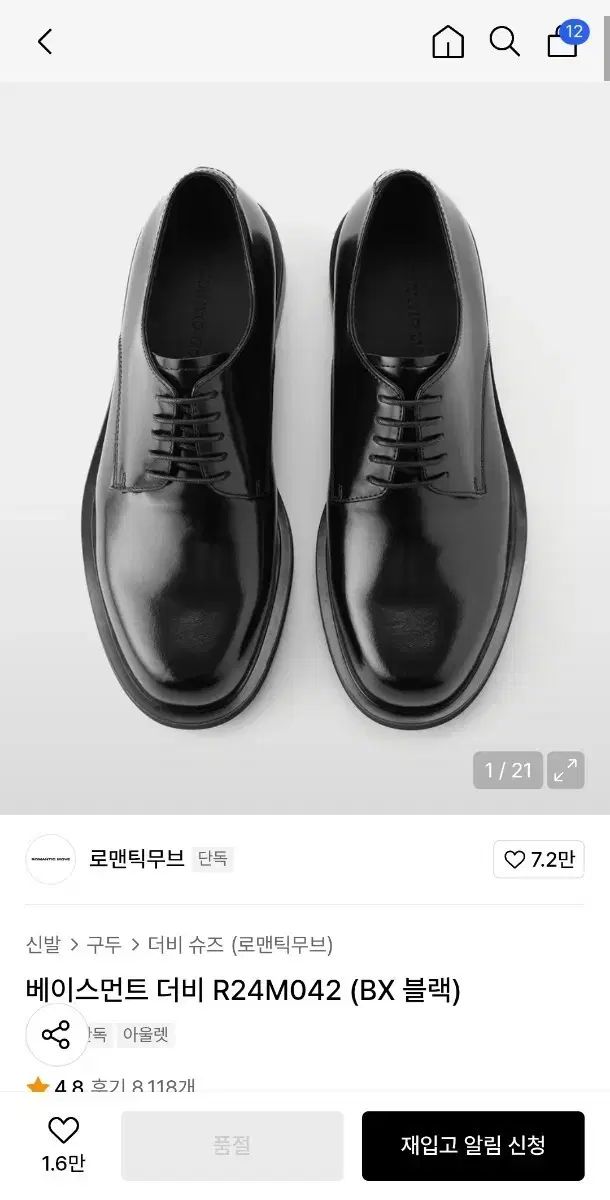
Task: Expand the product image to fullscreen
Action: tap(566, 770)
